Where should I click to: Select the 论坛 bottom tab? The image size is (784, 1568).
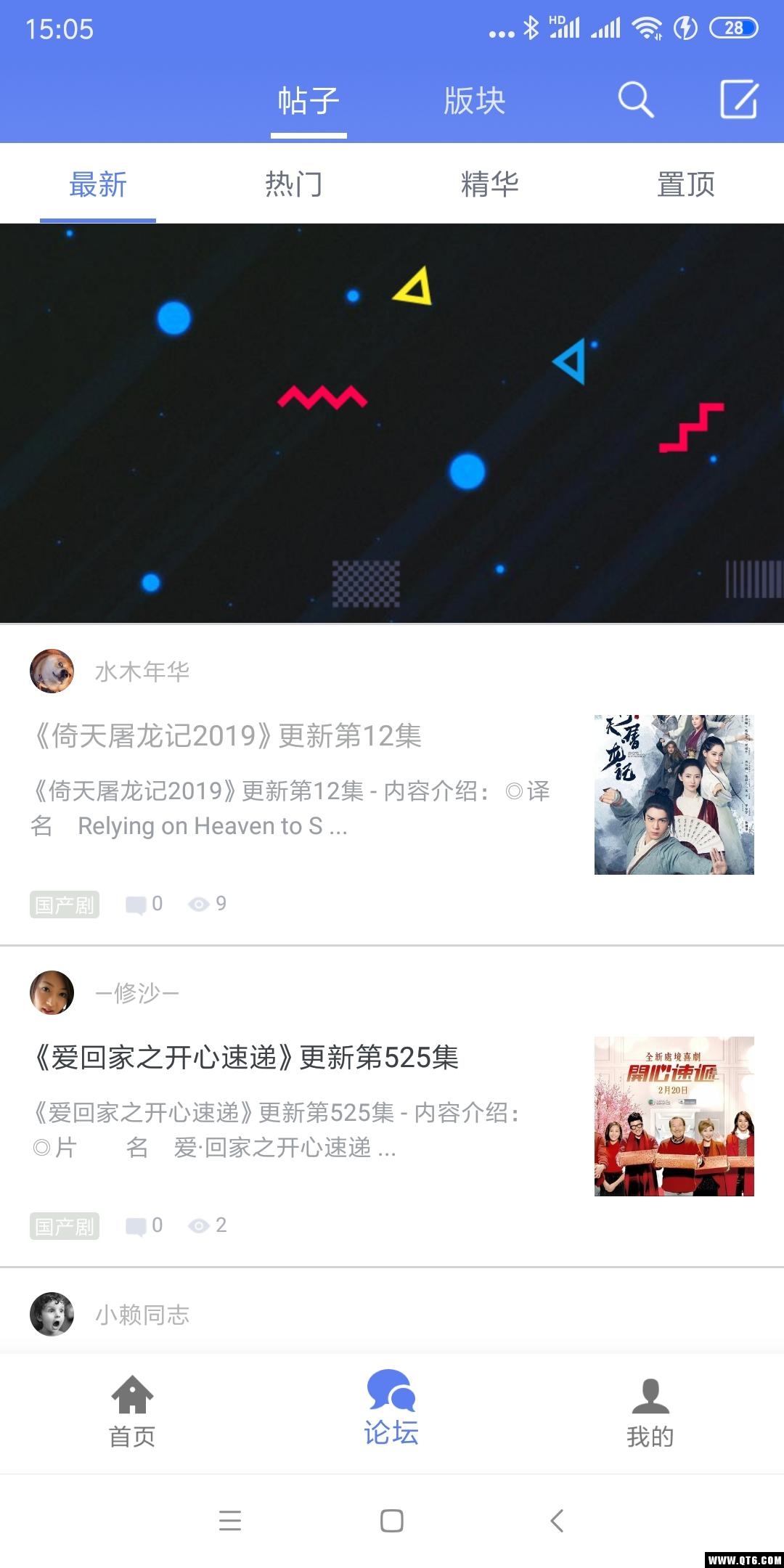(x=391, y=1408)
